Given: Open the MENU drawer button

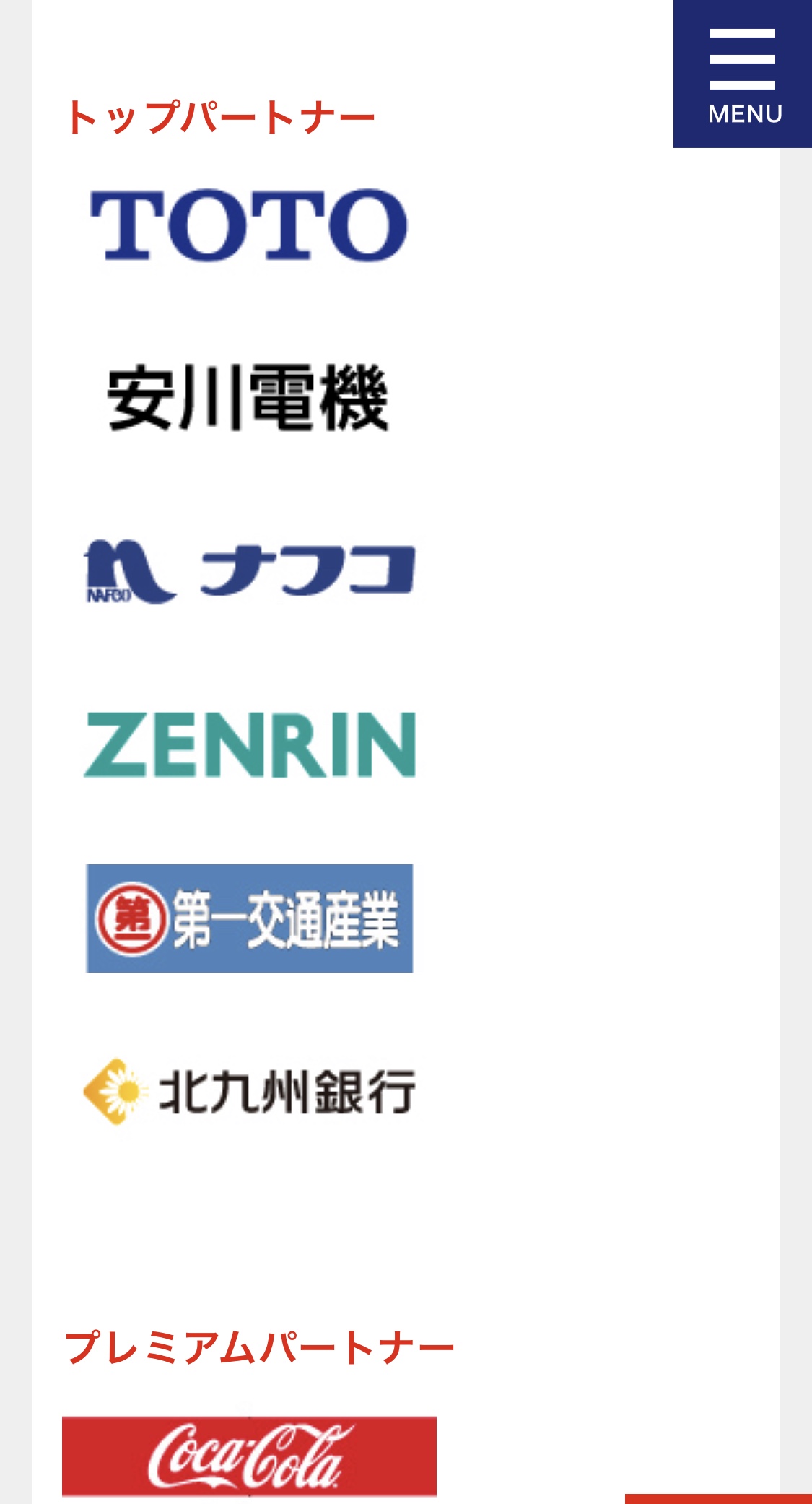Looking at the screenshot, I should pyautogui.click(x=742, y=74).
